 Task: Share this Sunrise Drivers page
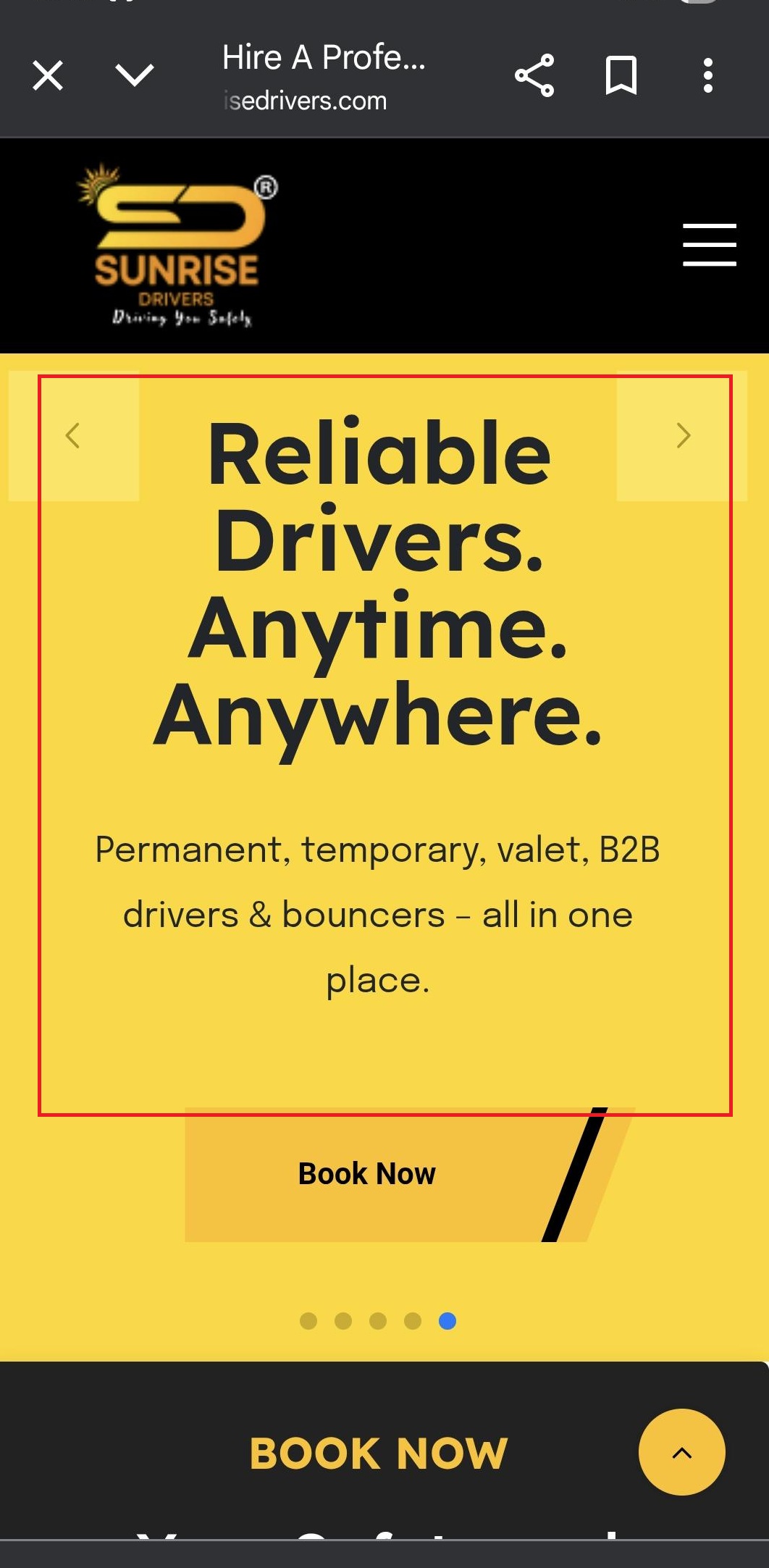tap(534, 75)
